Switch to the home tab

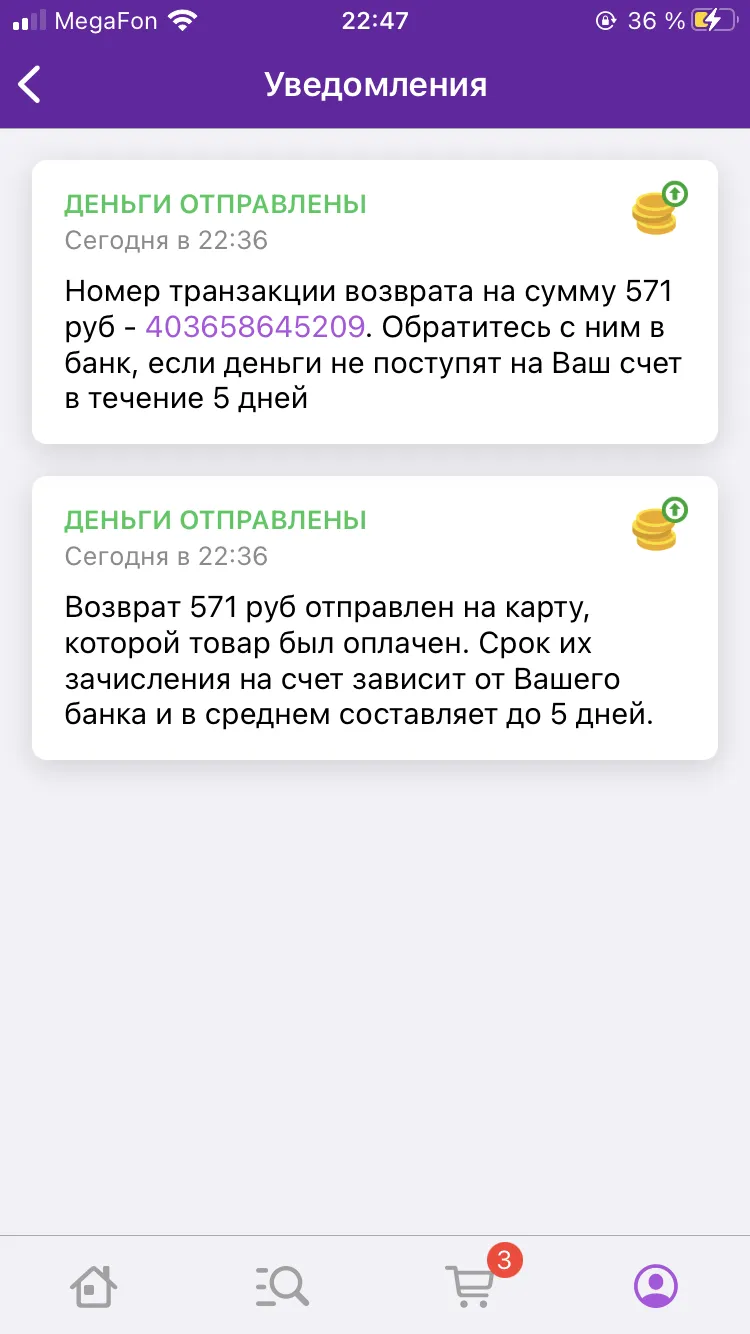pos(94,1285)
